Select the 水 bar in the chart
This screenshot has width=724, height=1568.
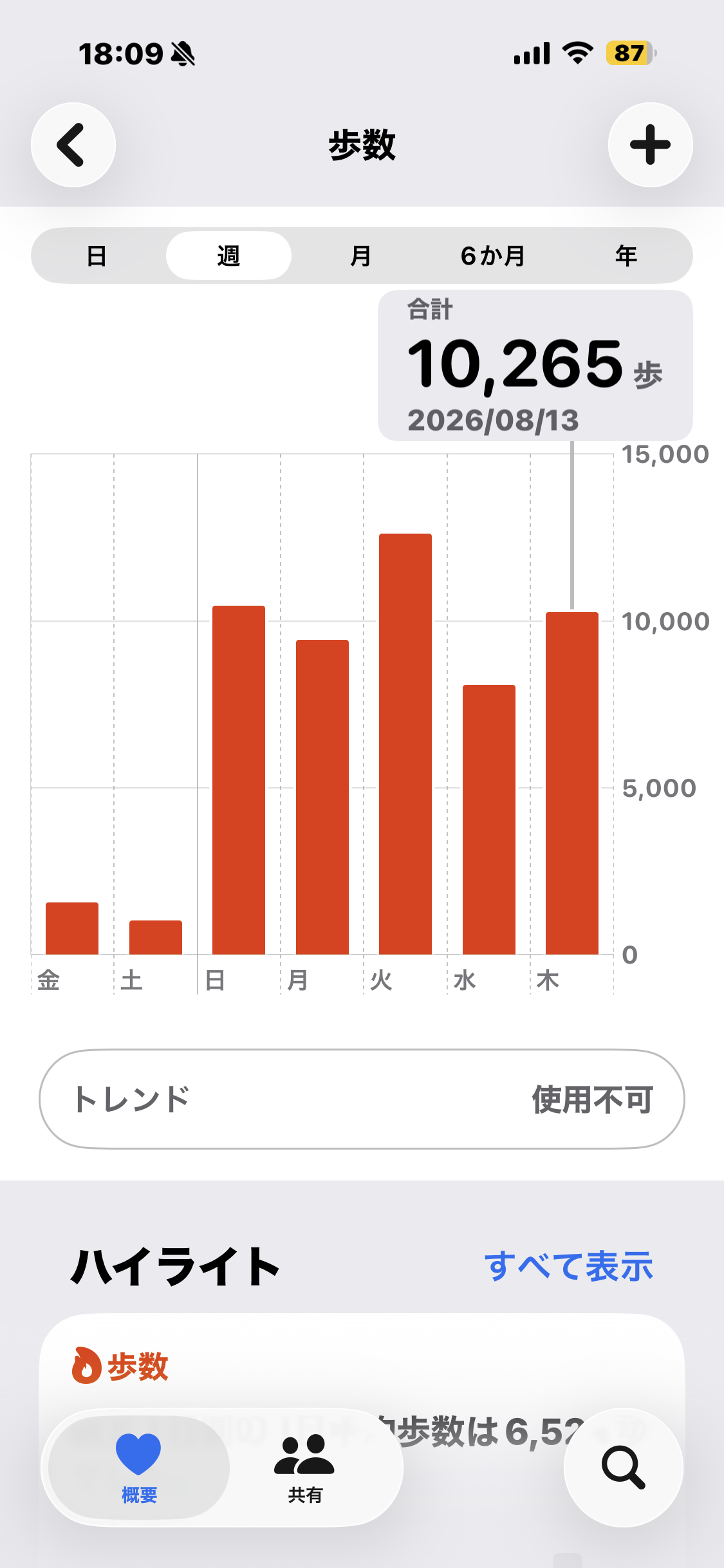coord(489,819)
